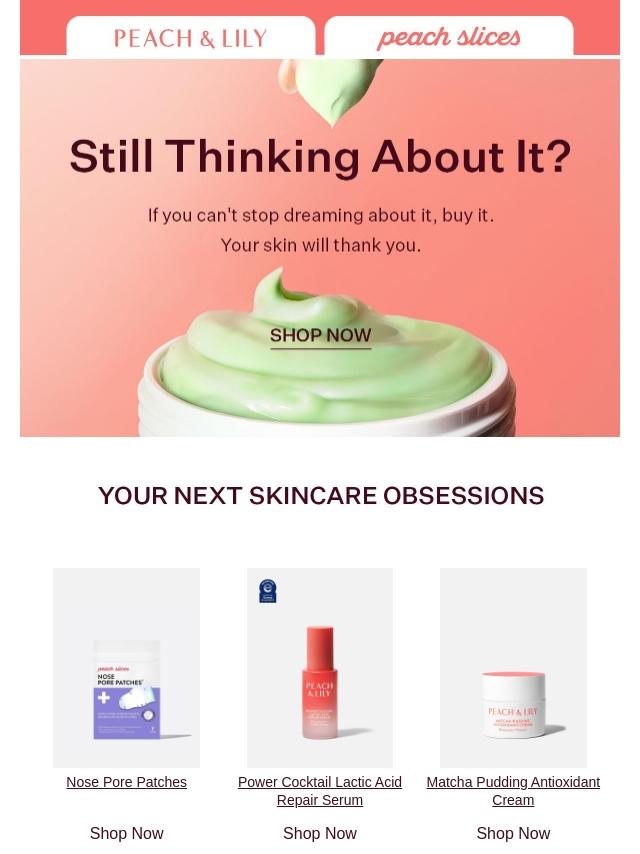Open the Matcha Pudding Antioxidant Cream image

point(513,668)
